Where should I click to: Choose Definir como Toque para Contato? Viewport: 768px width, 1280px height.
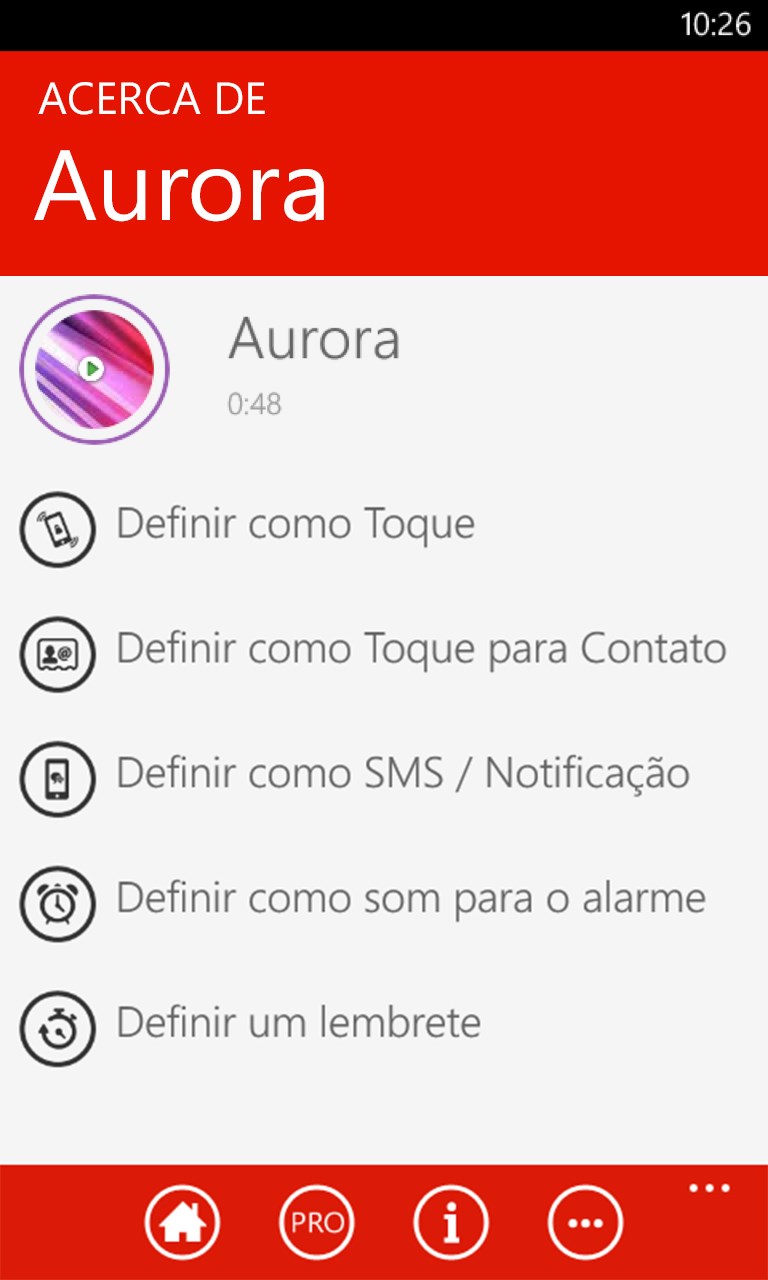point(420,650)
